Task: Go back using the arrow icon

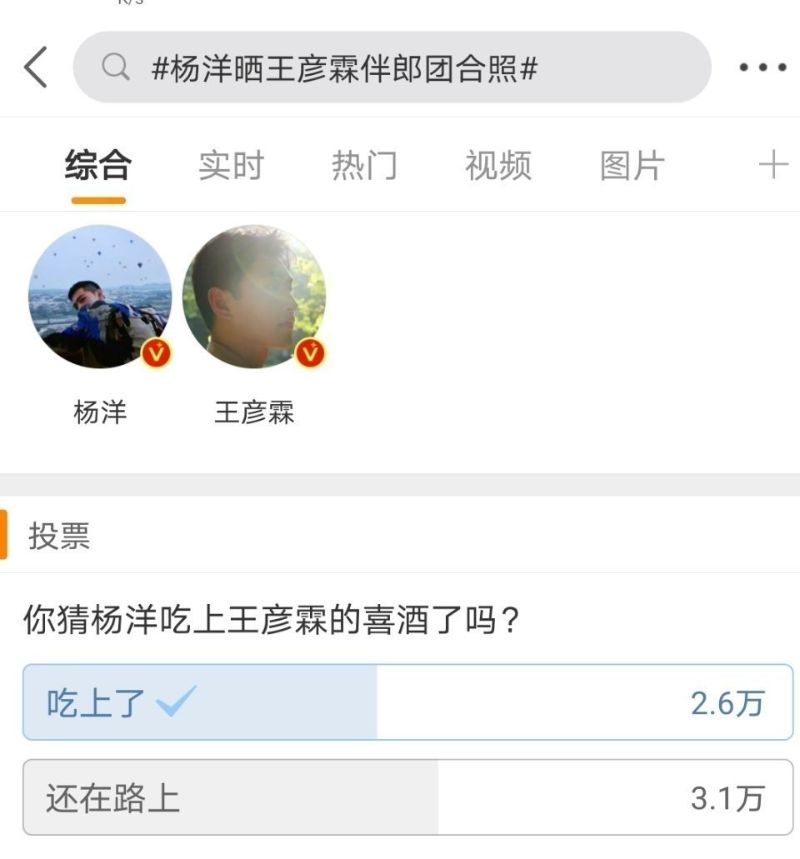Action: [35, 68]
